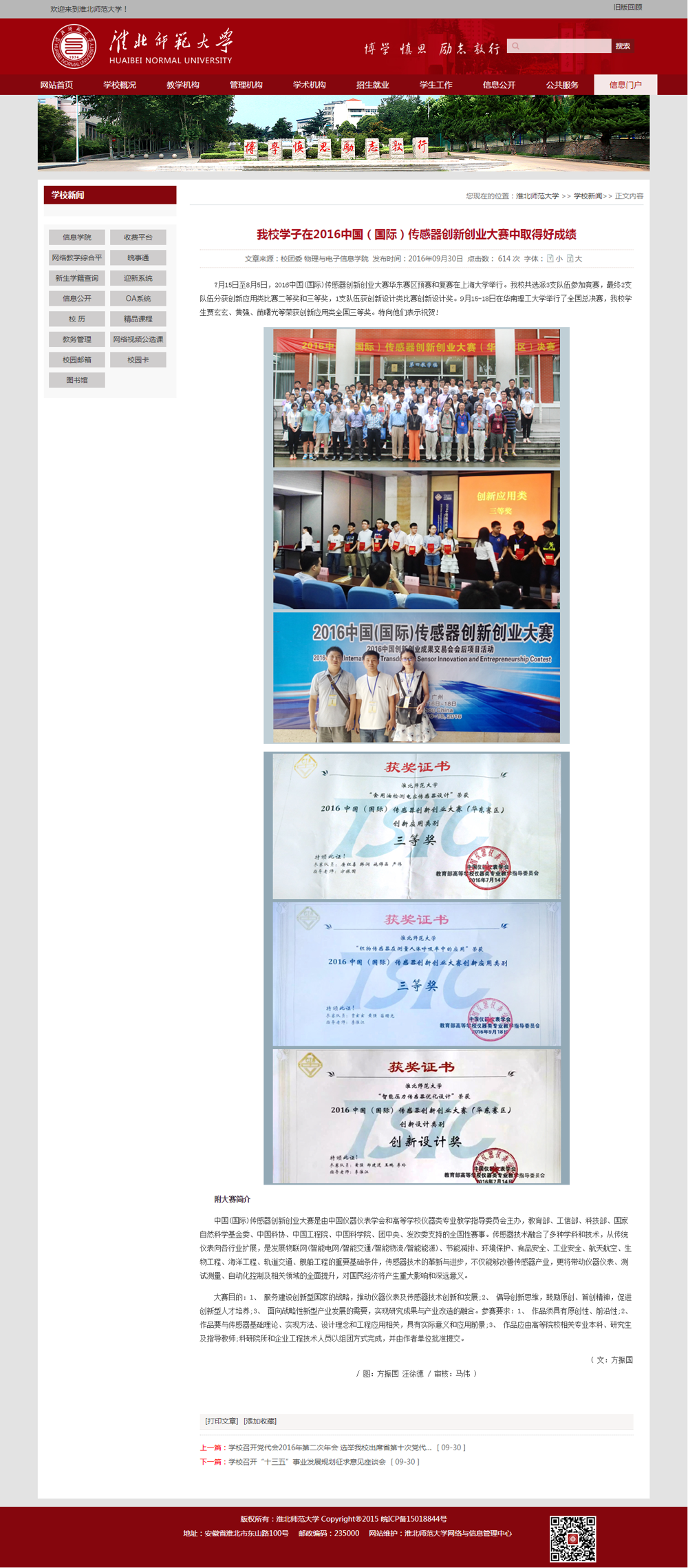Tap 打印文章 to print article
Viewport: 688px width, 1568px height.
pyautogui.click(x=222, y=1421)
